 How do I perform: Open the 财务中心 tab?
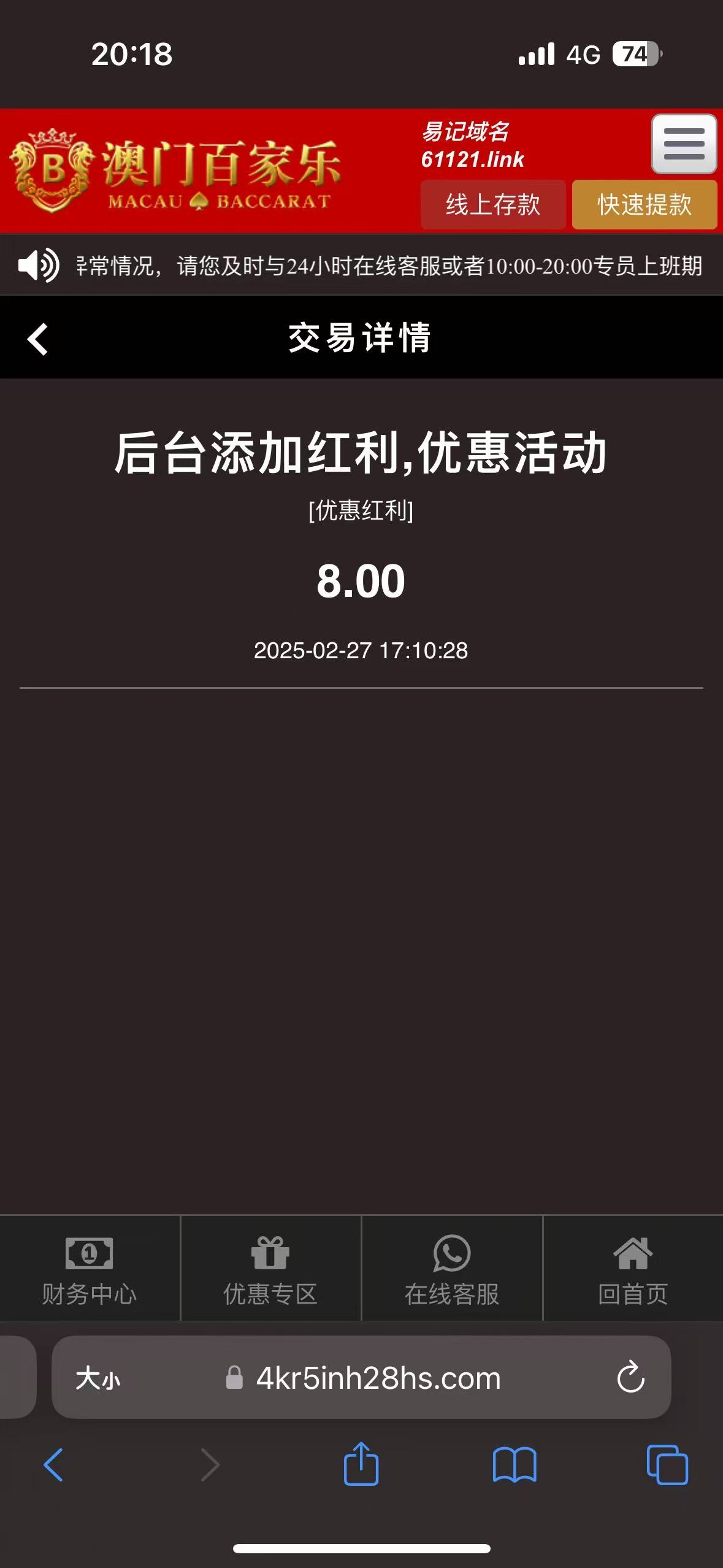pos(90,1269)
